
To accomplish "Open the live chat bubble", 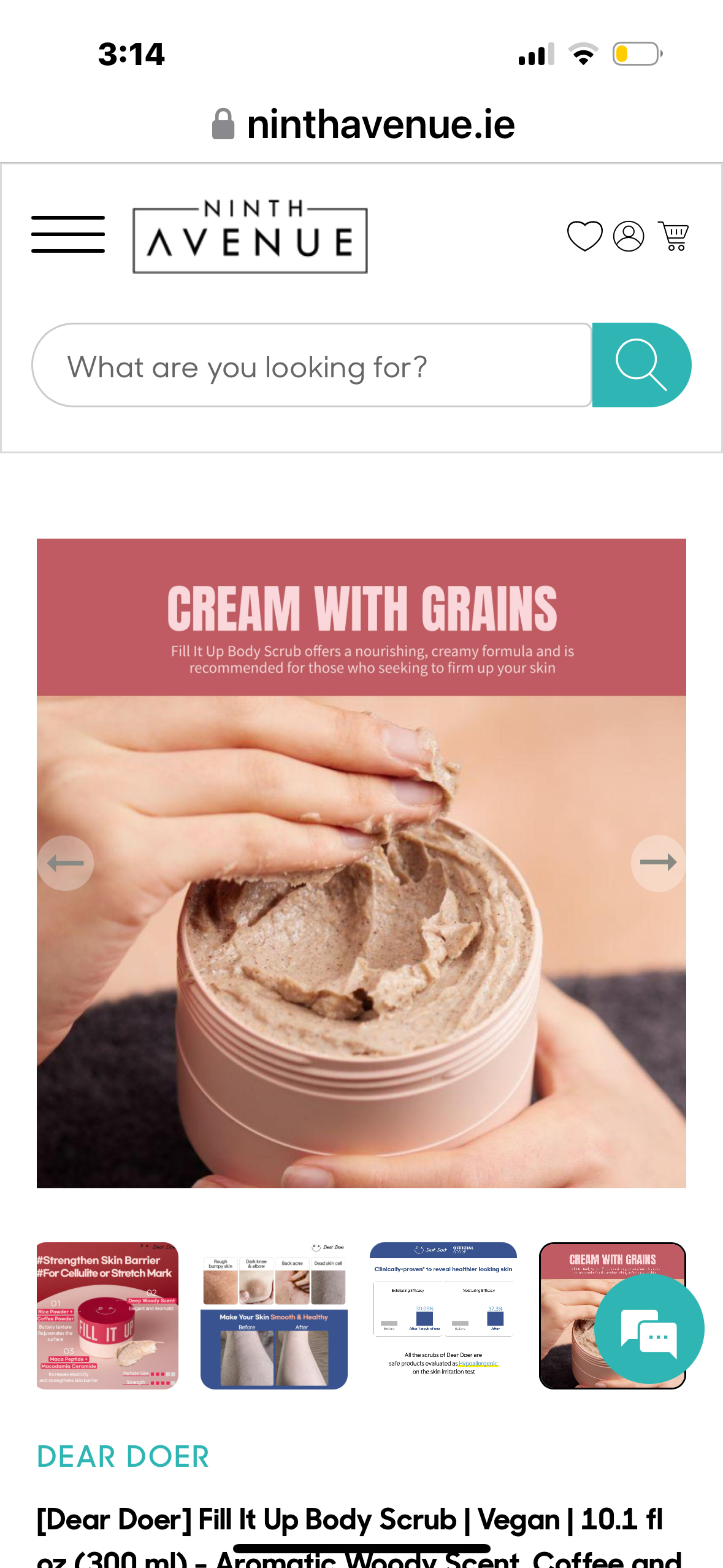I will [x=649, y=1329].
